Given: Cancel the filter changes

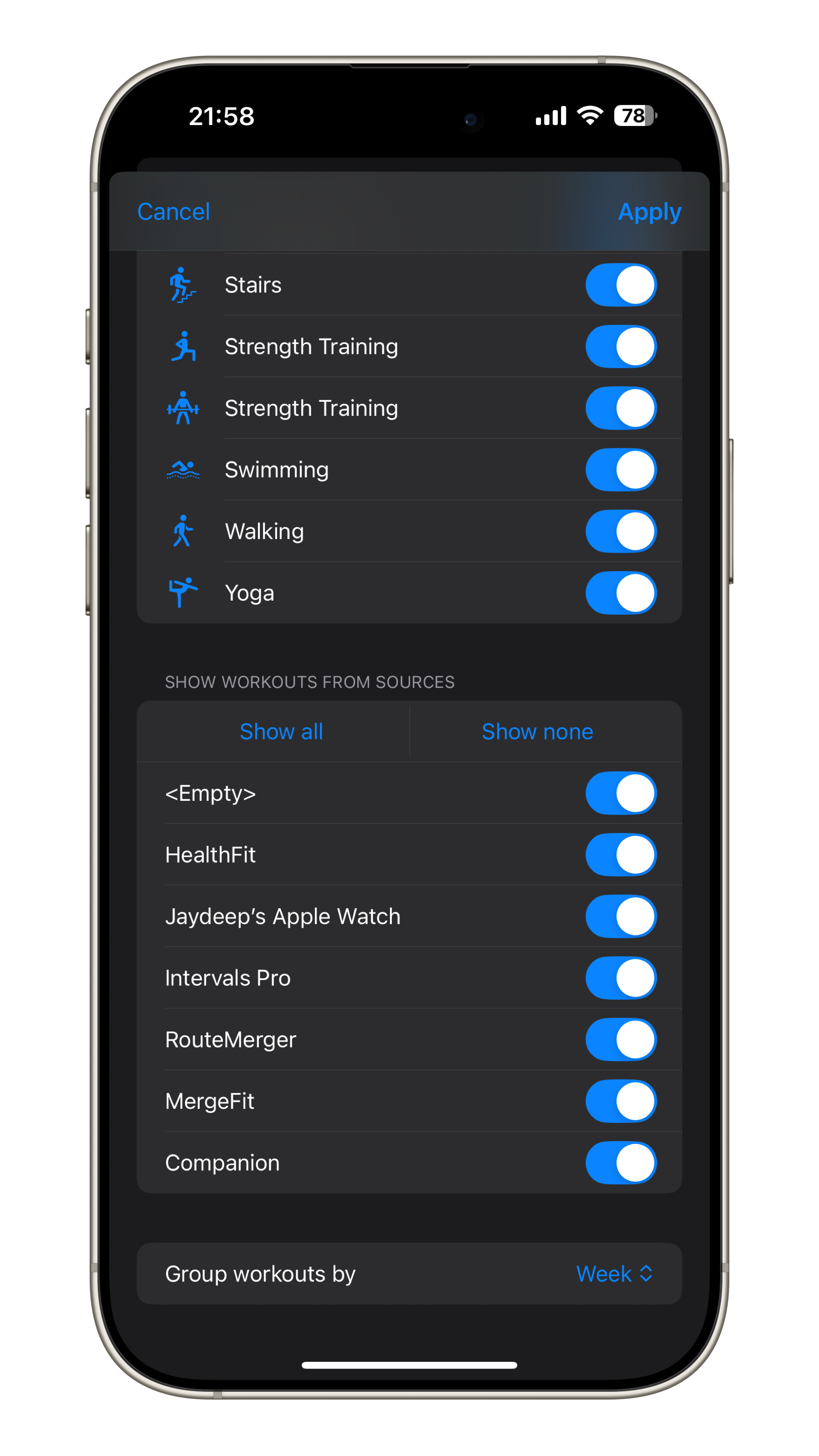Looking at the screenshot, I should click(x=173, y=212).
